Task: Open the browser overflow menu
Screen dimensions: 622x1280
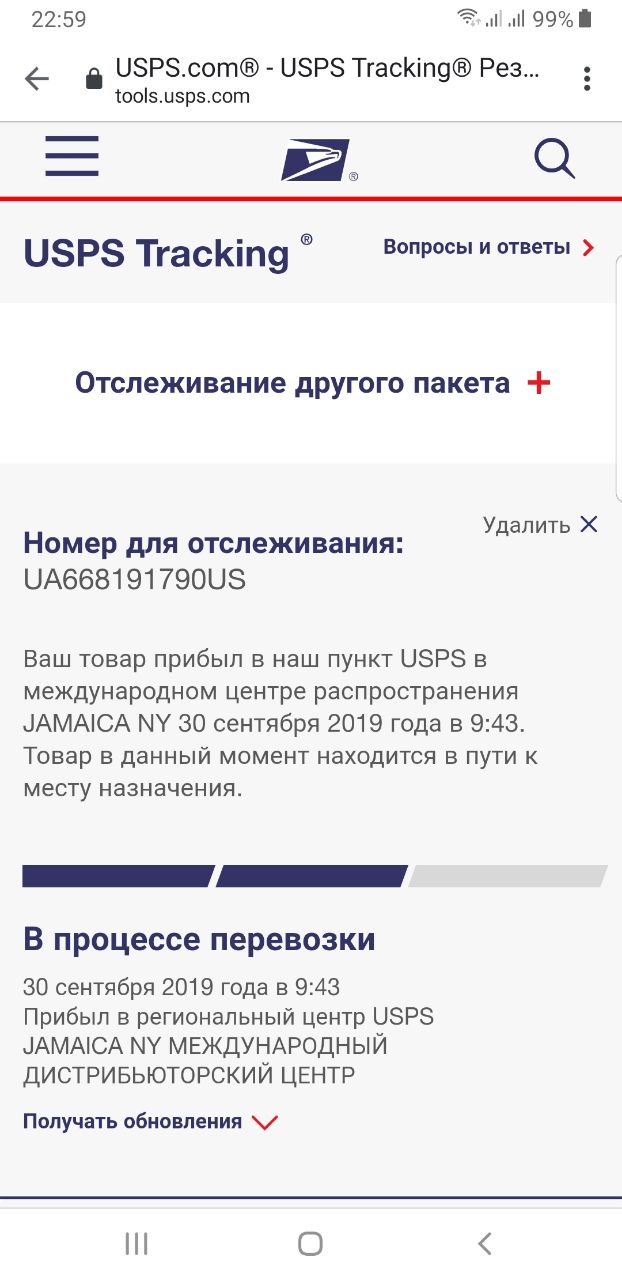Action: (x=587, y=80)
